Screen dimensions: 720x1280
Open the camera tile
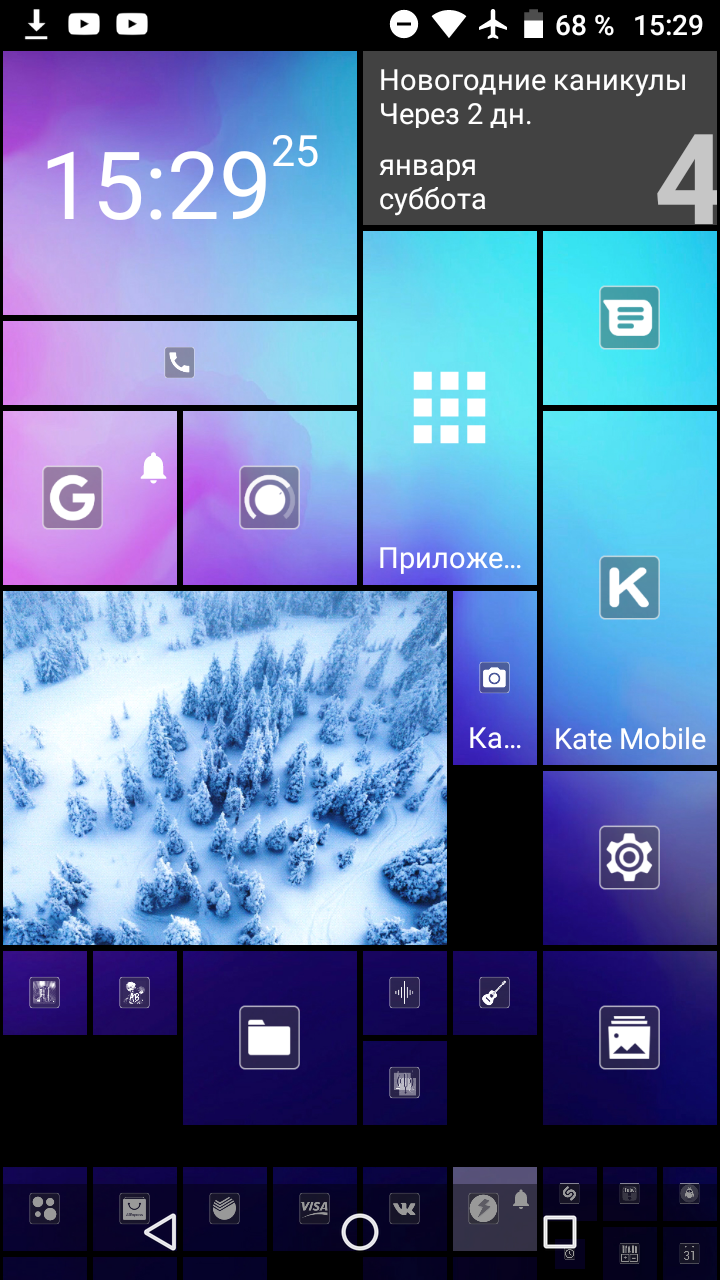click(x=495, y=678)
